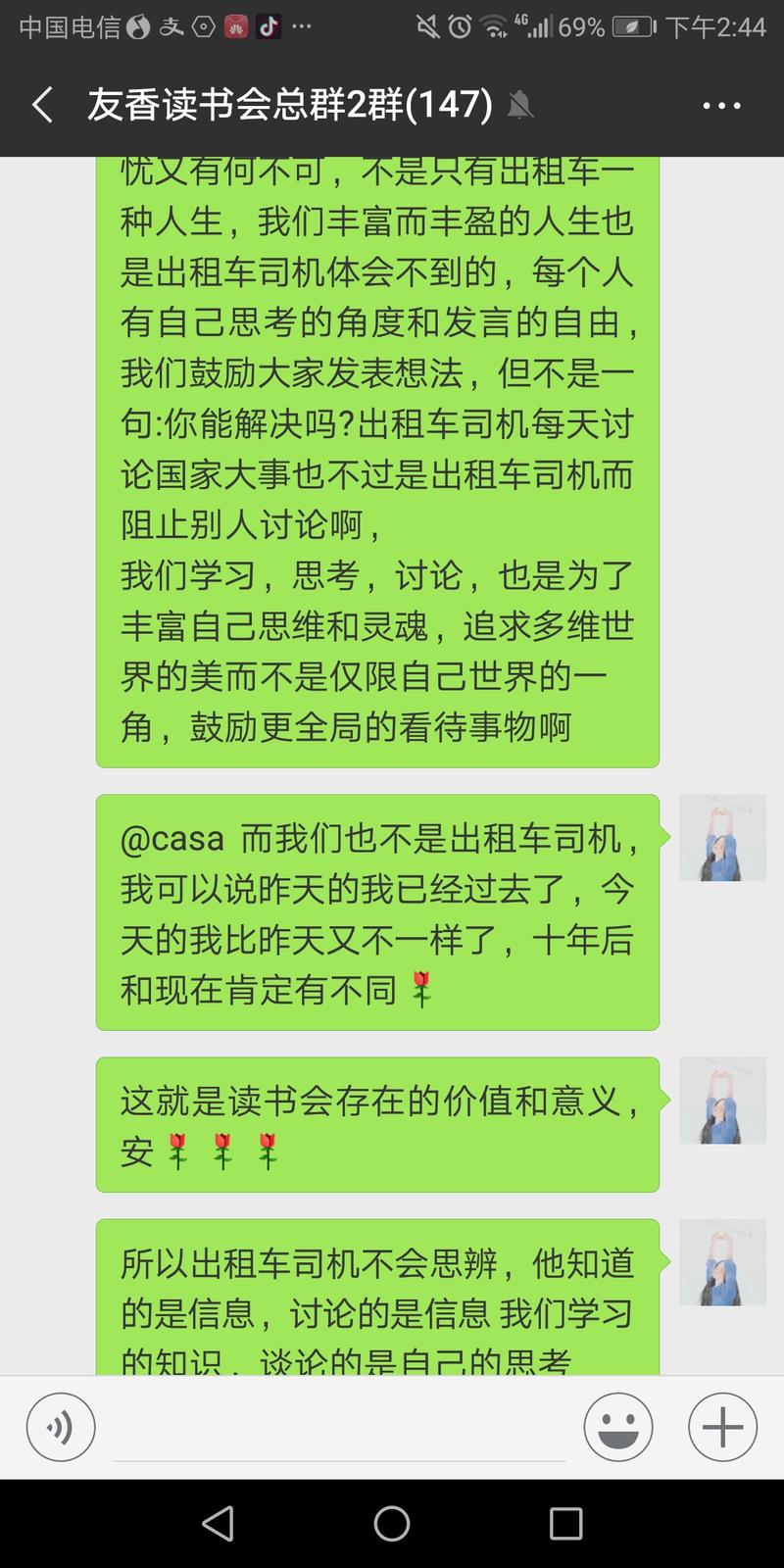Tap the message input field
Viewport: 784px width, 1568px height.
pyautogui.click(x=338, y=1428)
